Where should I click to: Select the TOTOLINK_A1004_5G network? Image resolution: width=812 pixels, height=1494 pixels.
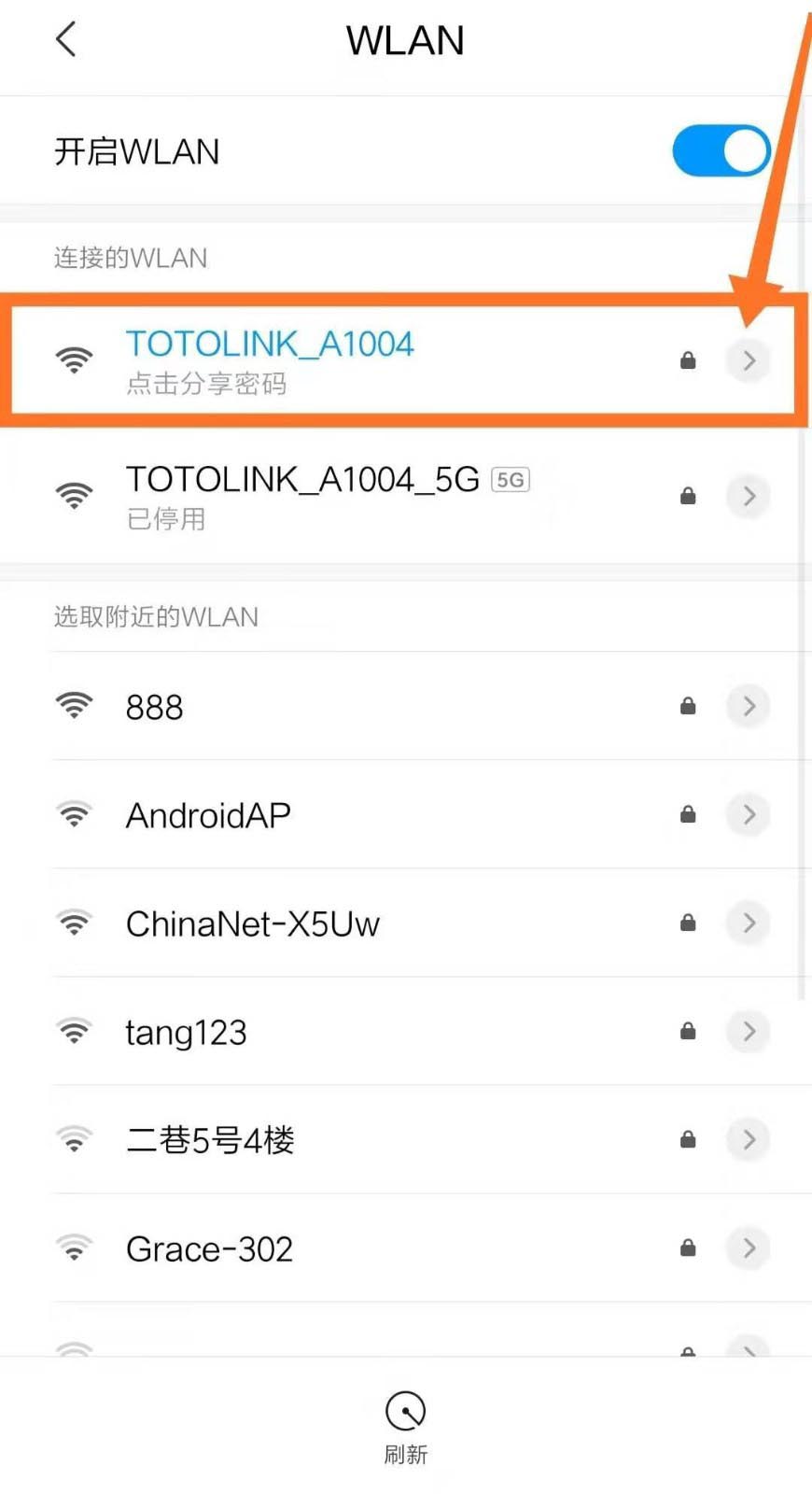(x=303, y=495)
